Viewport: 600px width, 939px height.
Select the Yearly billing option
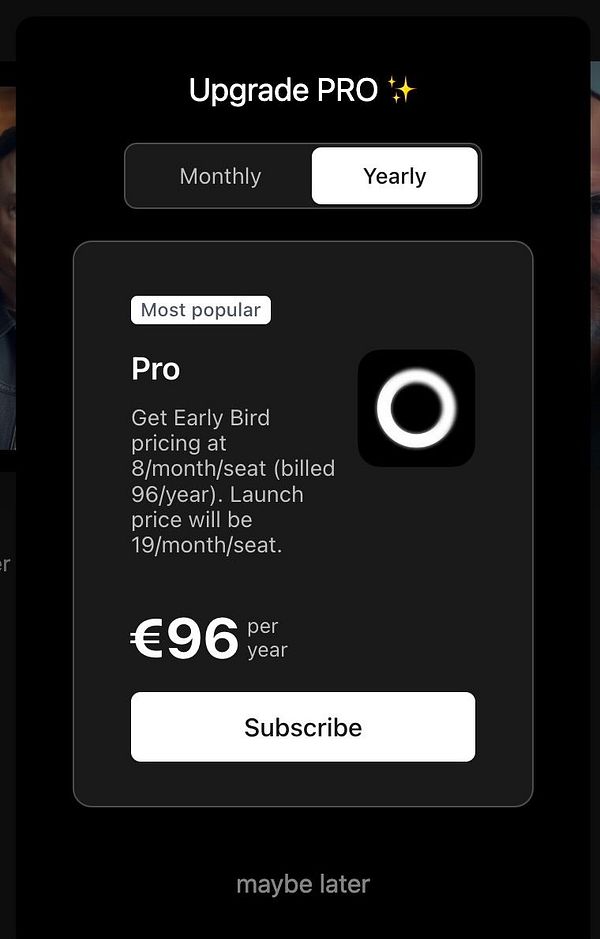(x=394, y=176)
